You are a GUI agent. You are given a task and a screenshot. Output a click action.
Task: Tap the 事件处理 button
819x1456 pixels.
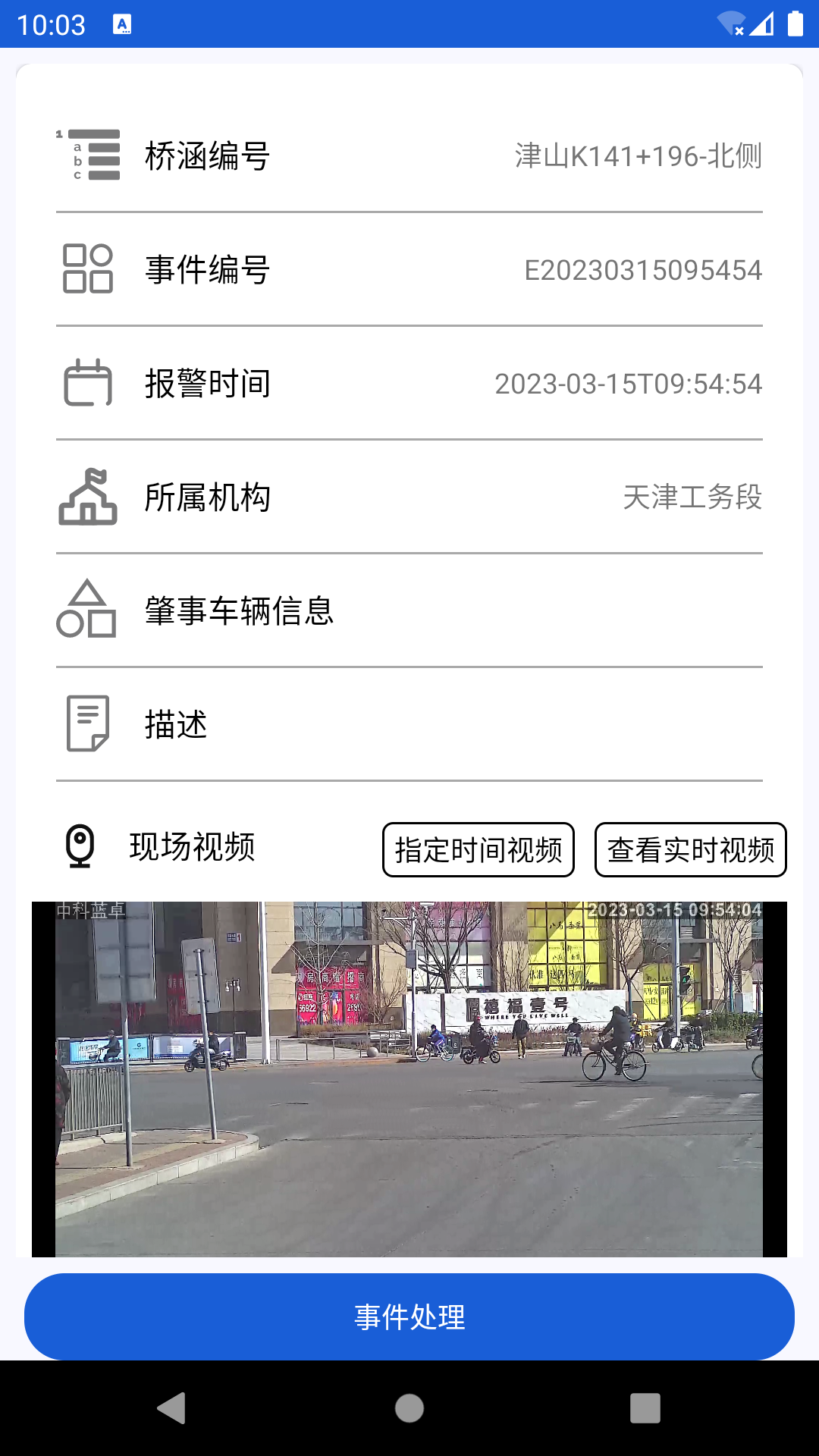[409, 1316]
